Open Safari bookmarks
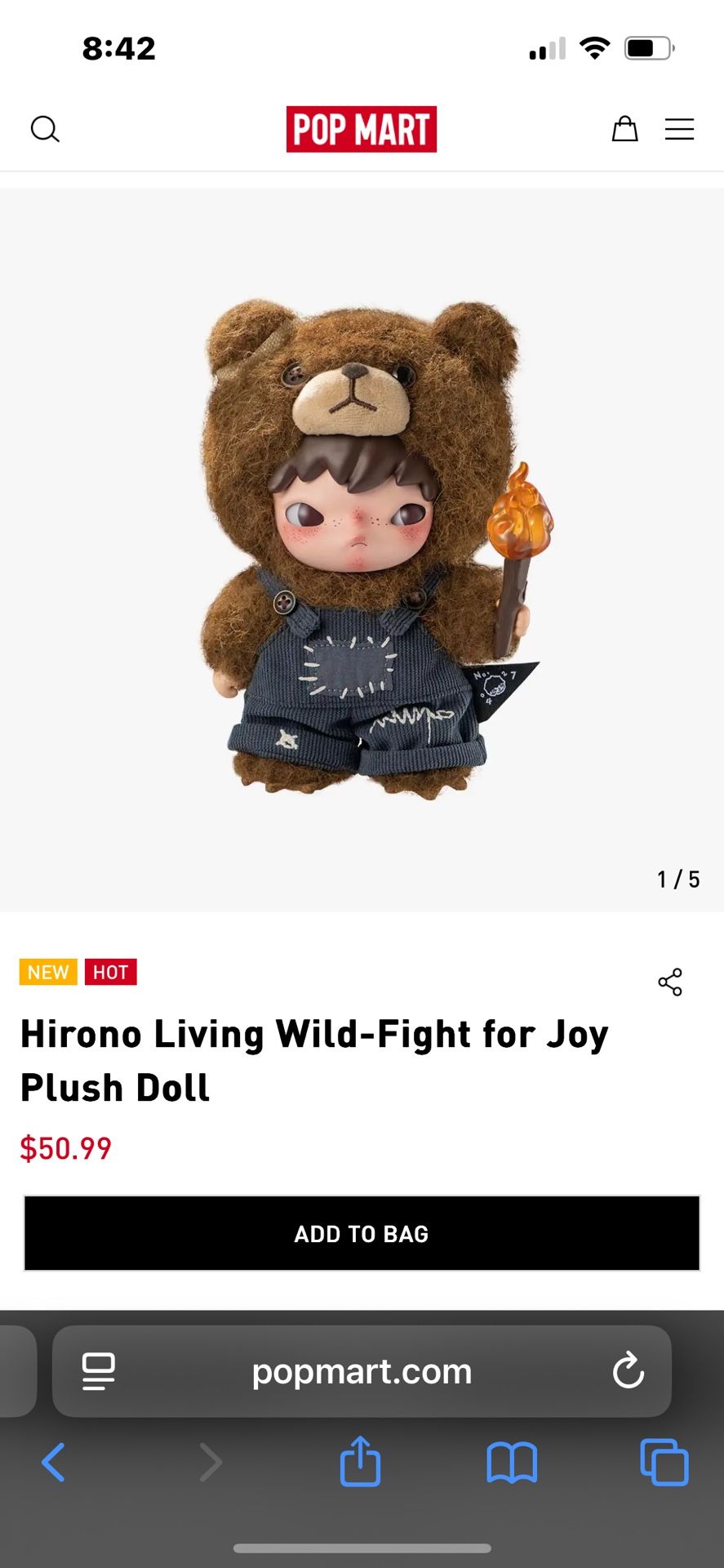Image resolution: width=724 pixels, height=1568 pixels. (x=512, y=1462)
